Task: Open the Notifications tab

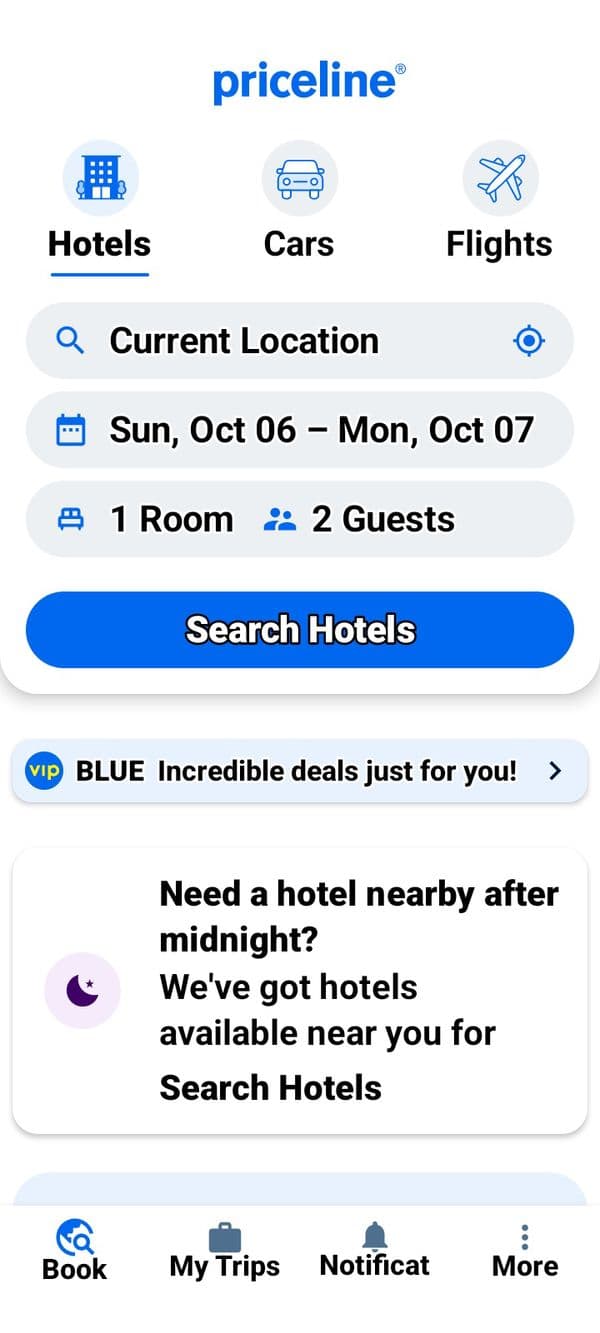Action: 375,1252
